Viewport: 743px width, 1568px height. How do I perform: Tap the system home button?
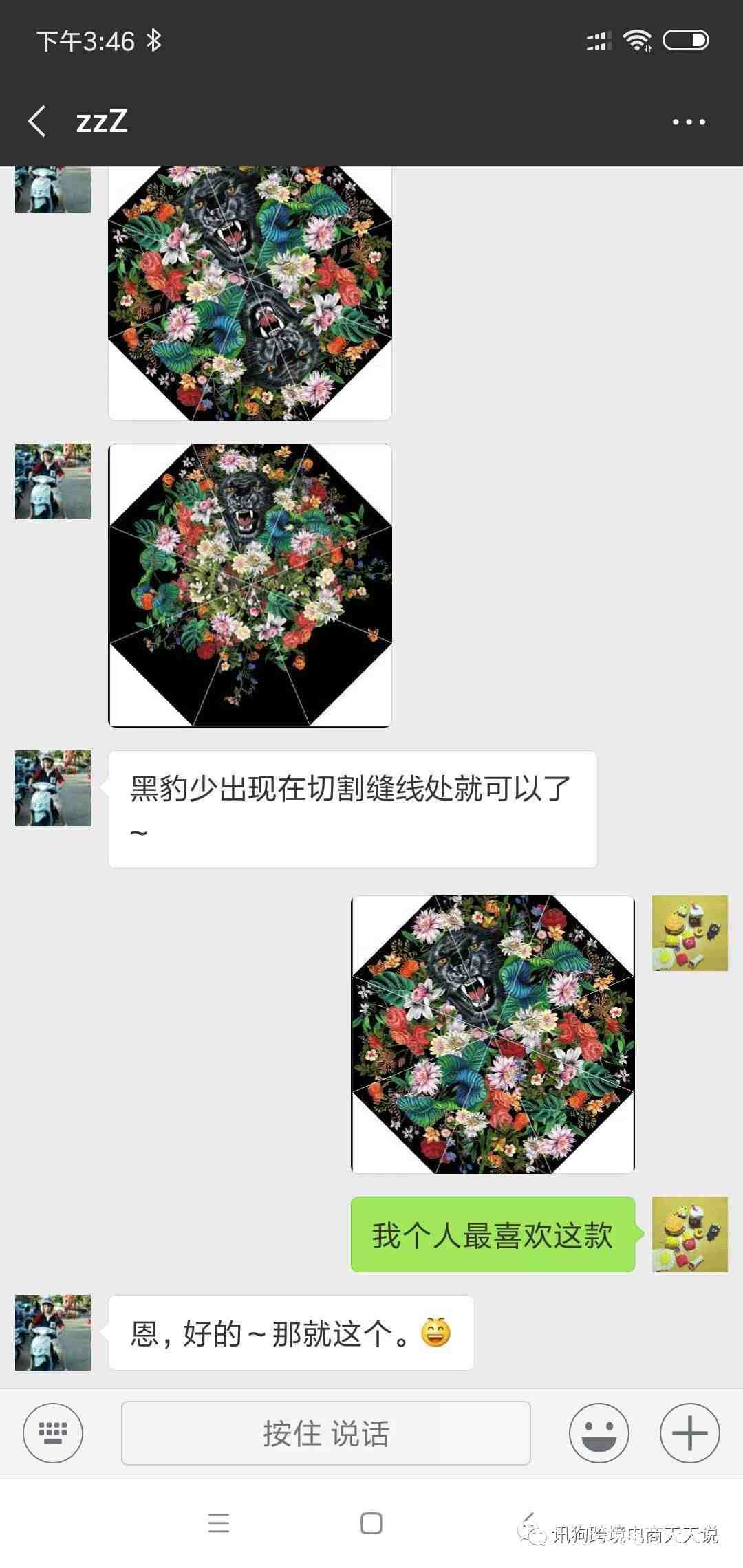(x=371, y=1523)
